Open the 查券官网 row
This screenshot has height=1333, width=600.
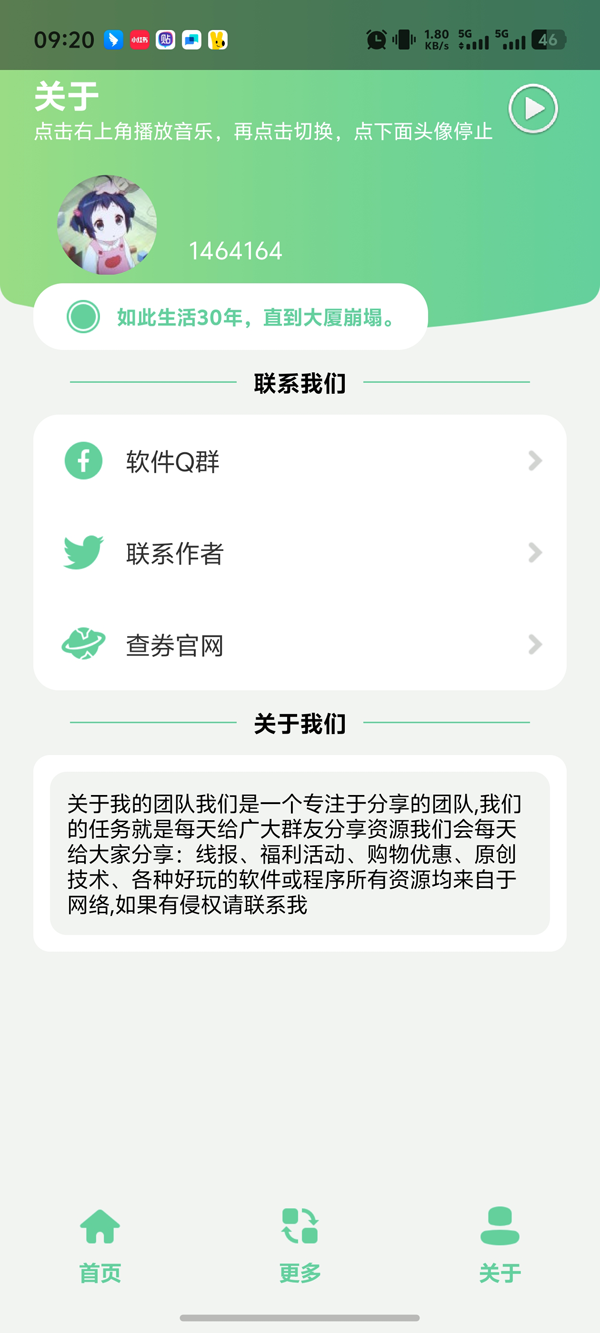300,645
